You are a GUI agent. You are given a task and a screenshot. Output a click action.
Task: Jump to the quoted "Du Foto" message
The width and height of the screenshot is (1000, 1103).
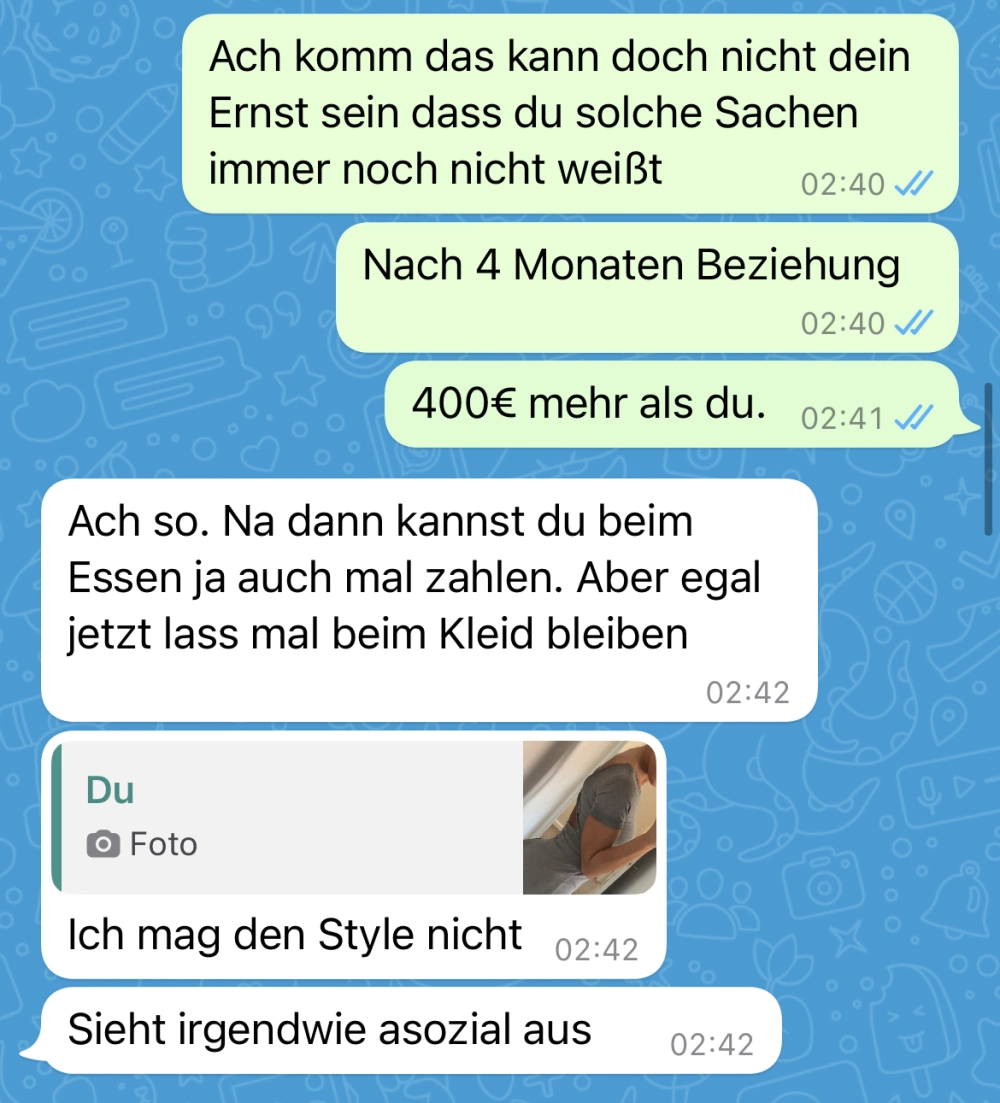354,817
